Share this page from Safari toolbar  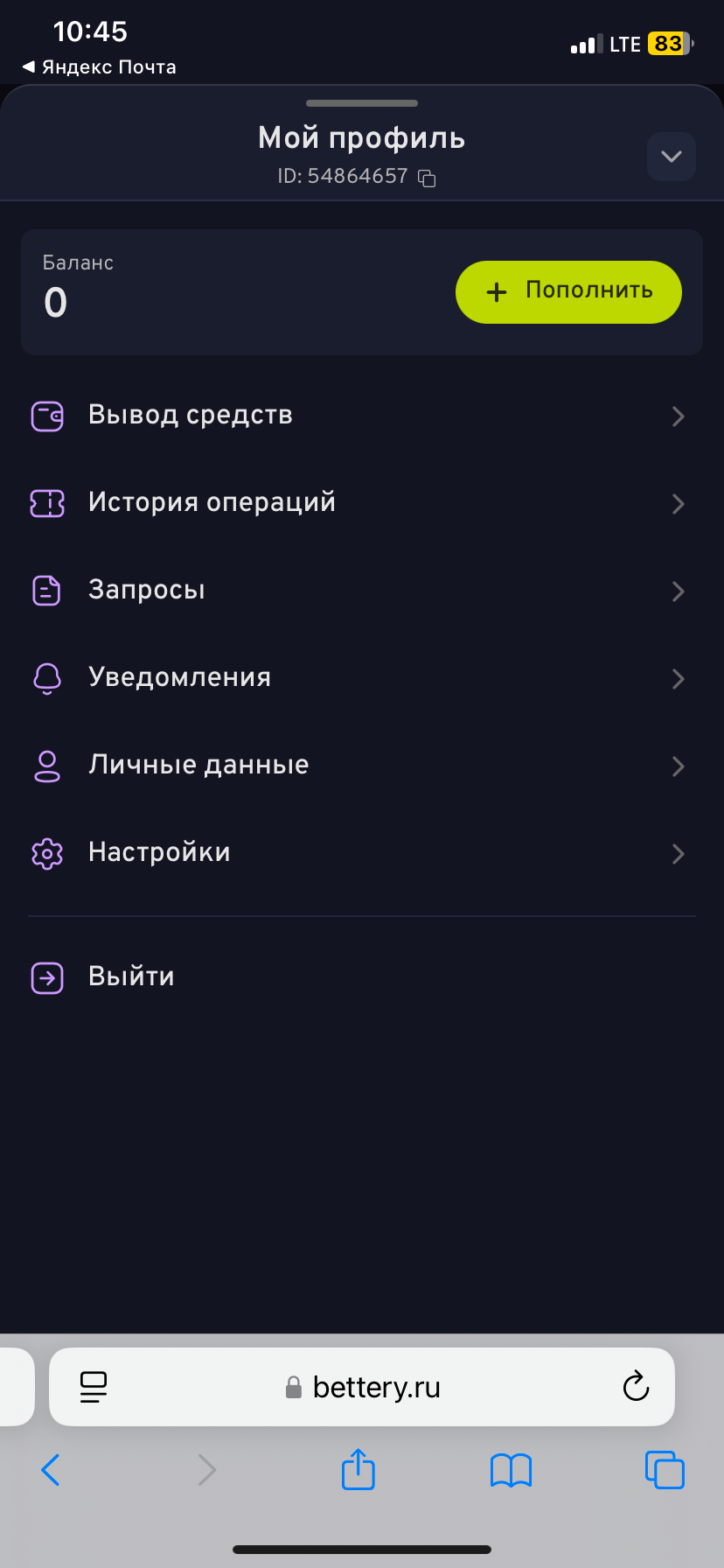[x=358, y=1470]
